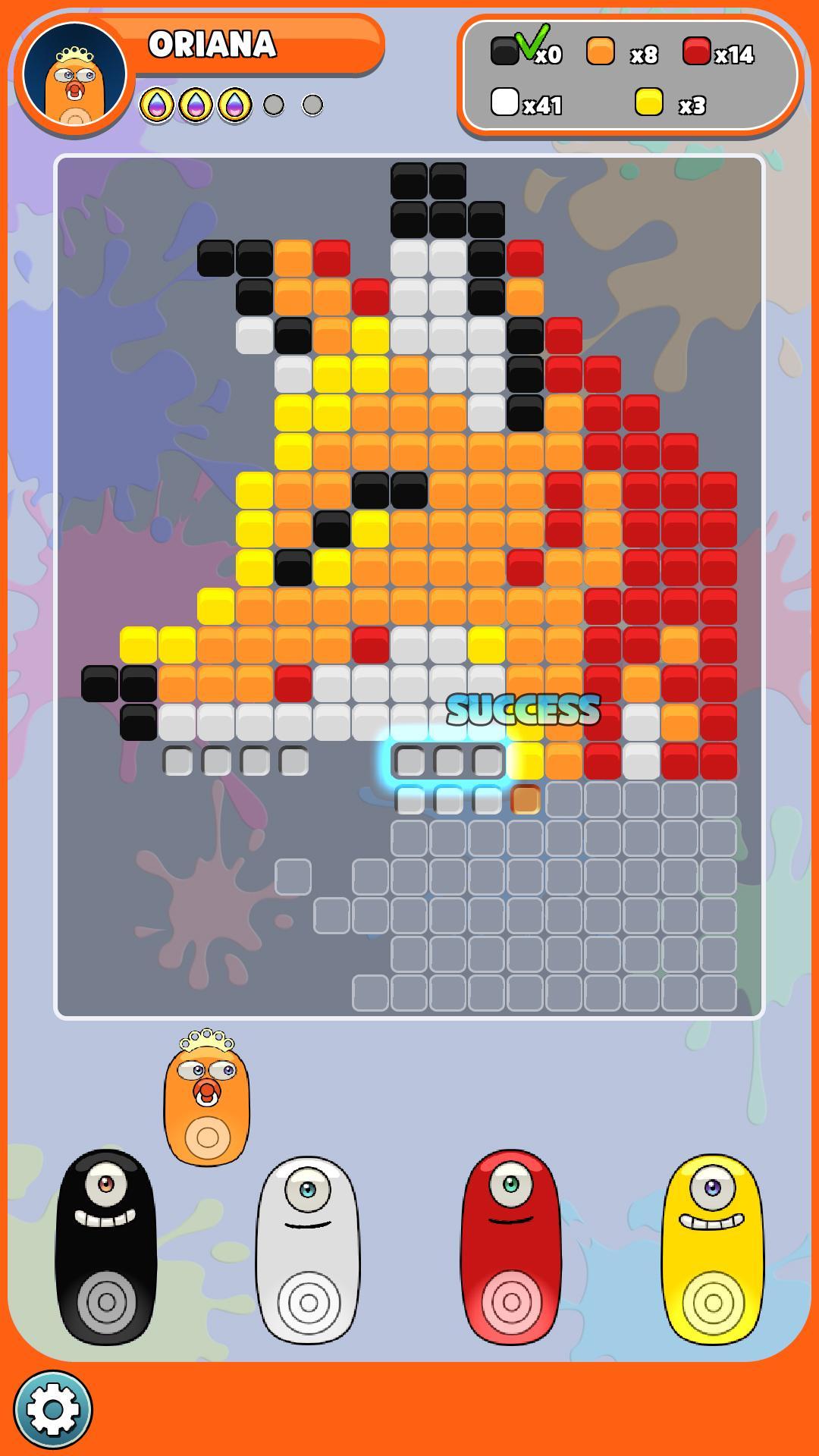The image size is (819, 1456).
Task: Select the black paint monster
Action: 105,1251
